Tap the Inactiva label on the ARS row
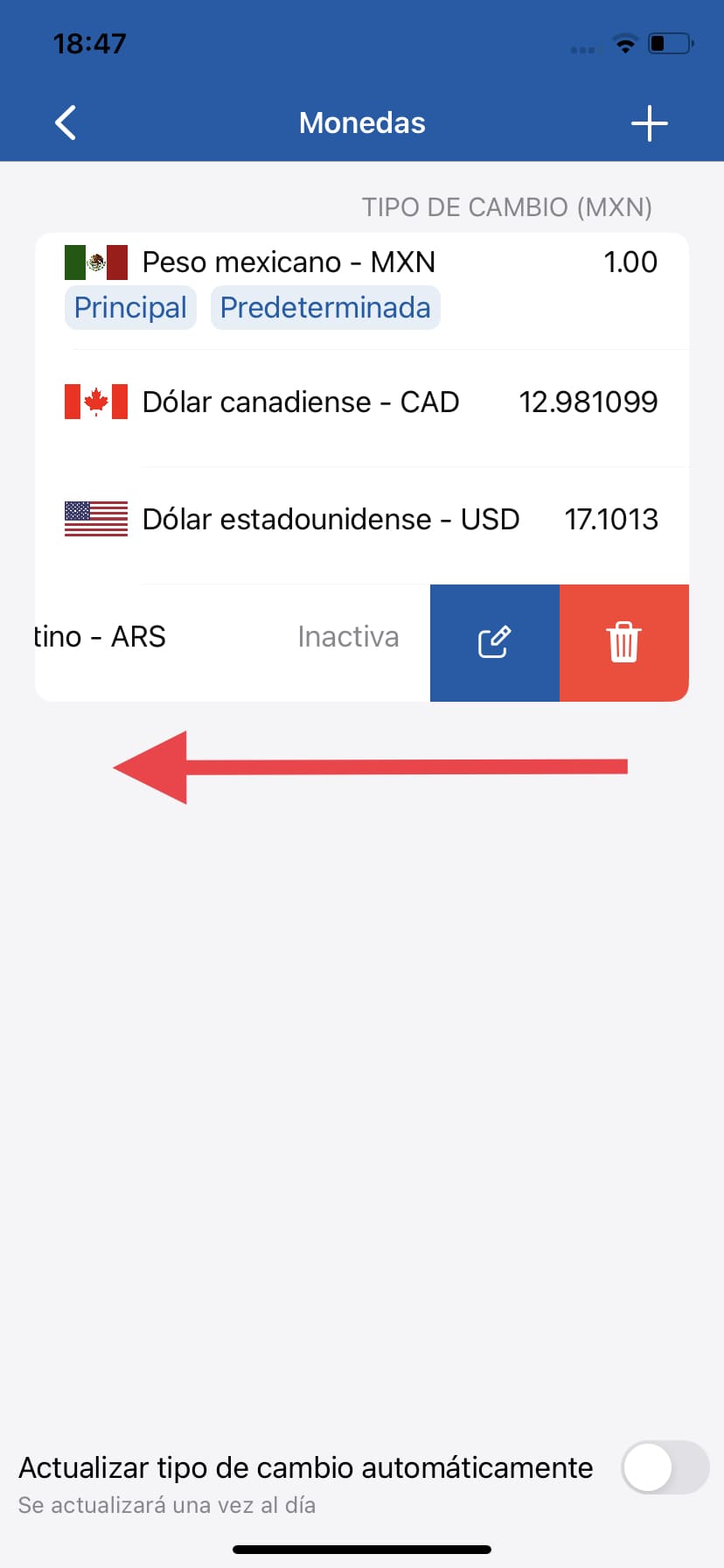724x1568 pixels. coord(348,636)
